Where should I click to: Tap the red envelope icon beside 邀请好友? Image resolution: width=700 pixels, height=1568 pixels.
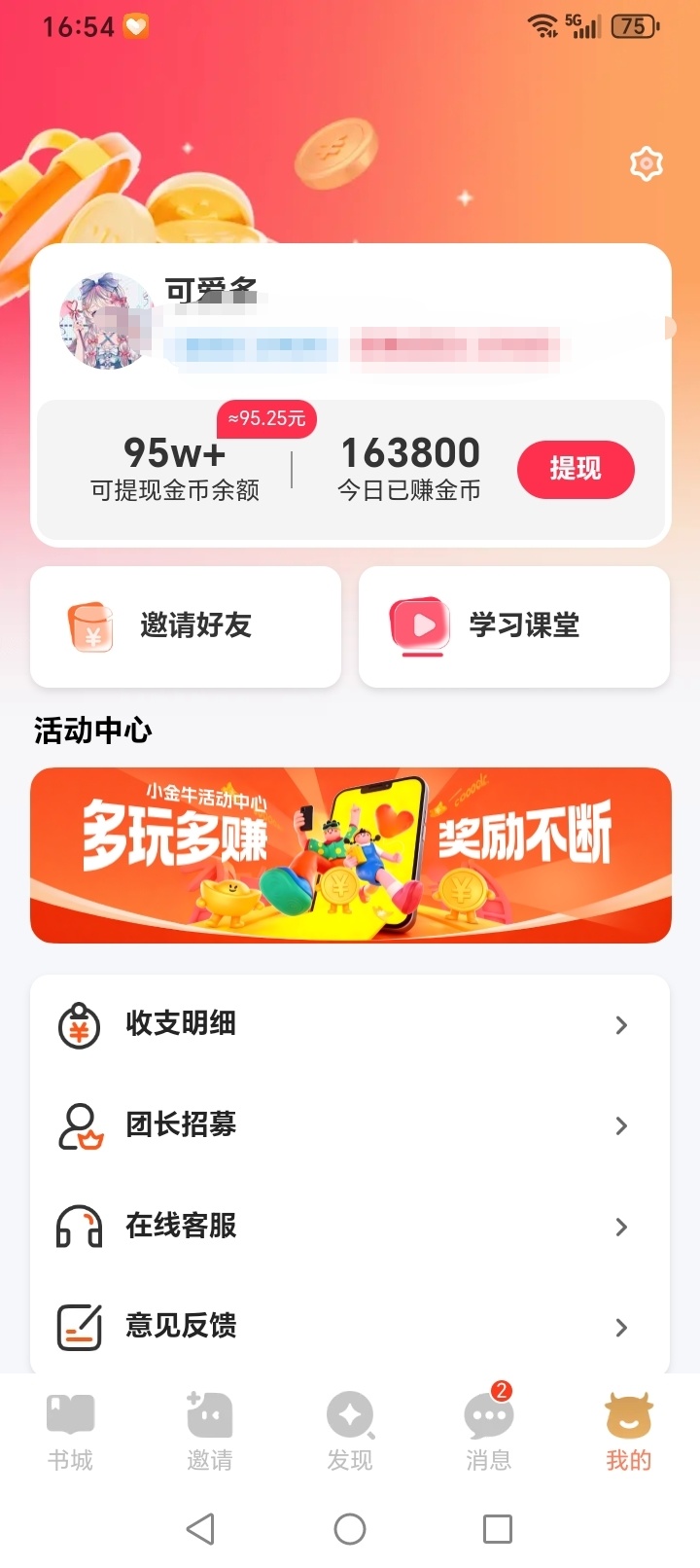pos(91,626)
